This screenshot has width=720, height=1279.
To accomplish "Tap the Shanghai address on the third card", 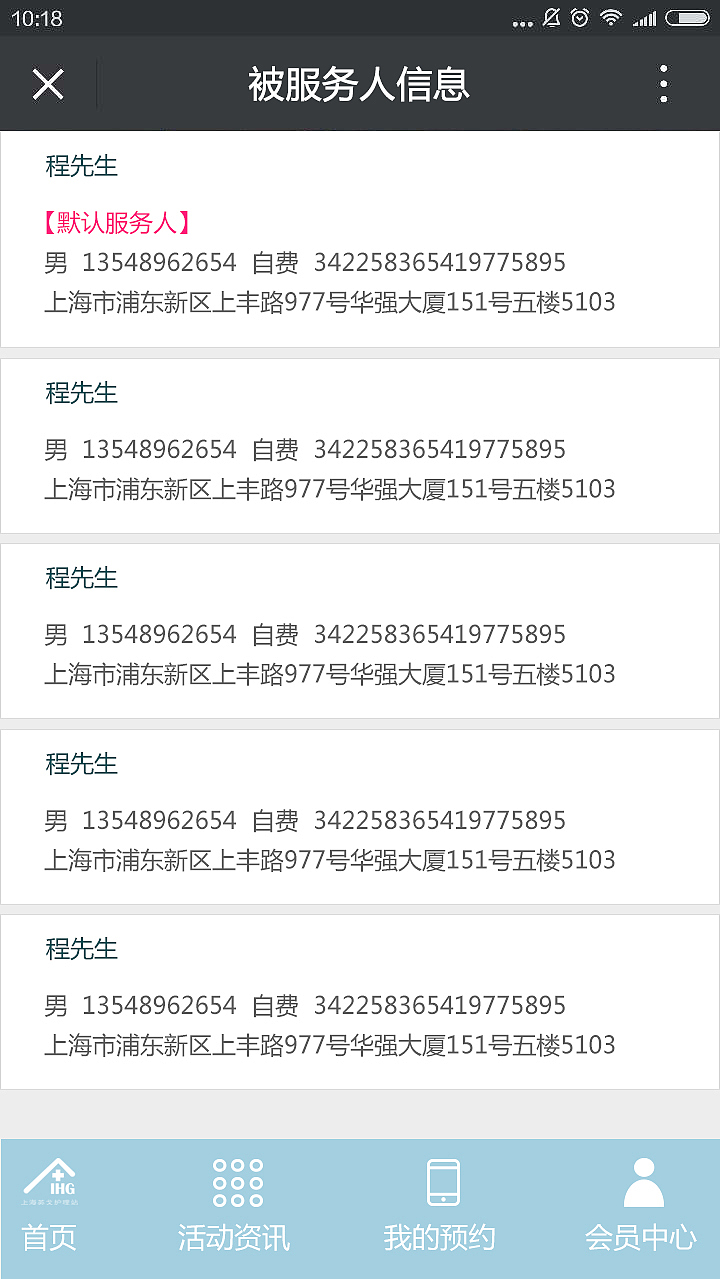I will click(330, 674).
